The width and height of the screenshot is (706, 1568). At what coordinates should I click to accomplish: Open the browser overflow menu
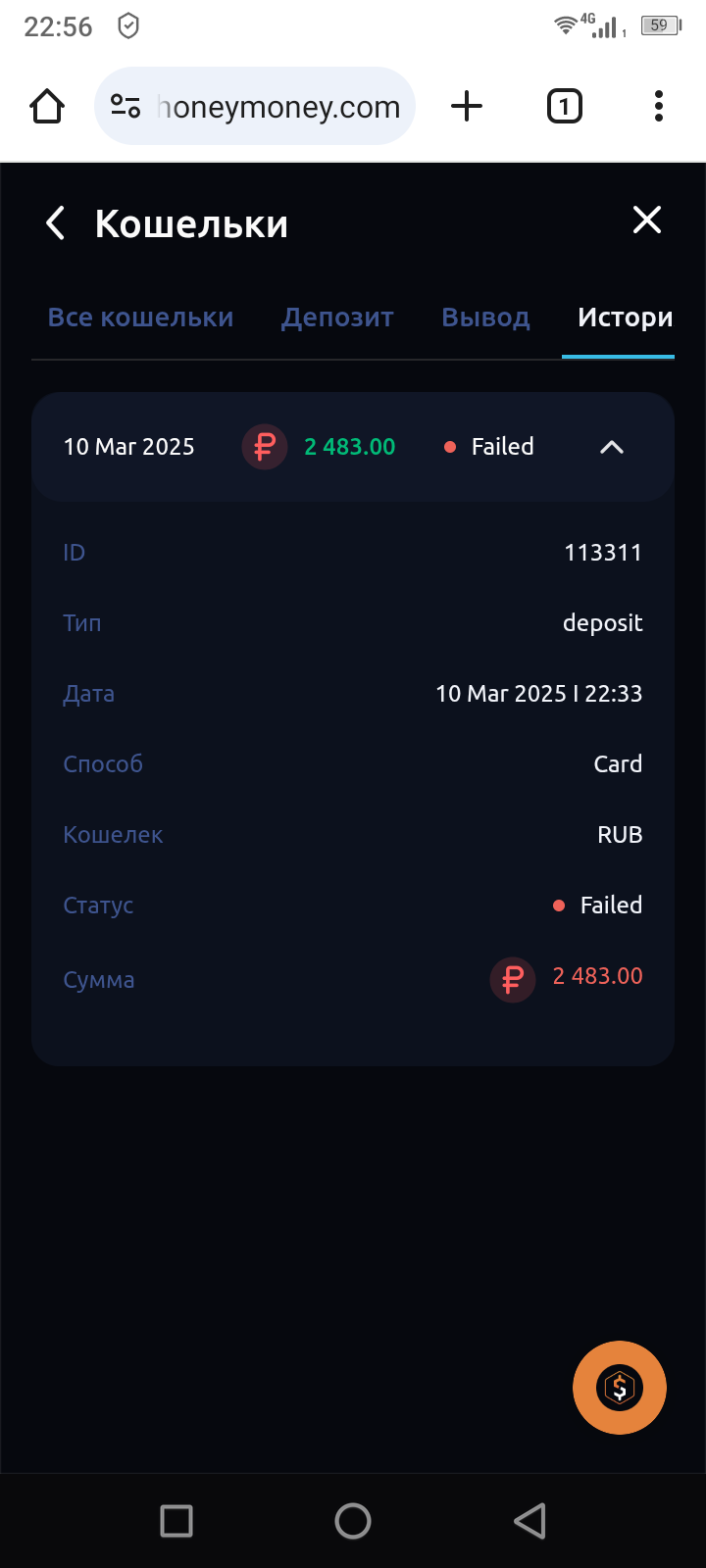coord(659,106)
